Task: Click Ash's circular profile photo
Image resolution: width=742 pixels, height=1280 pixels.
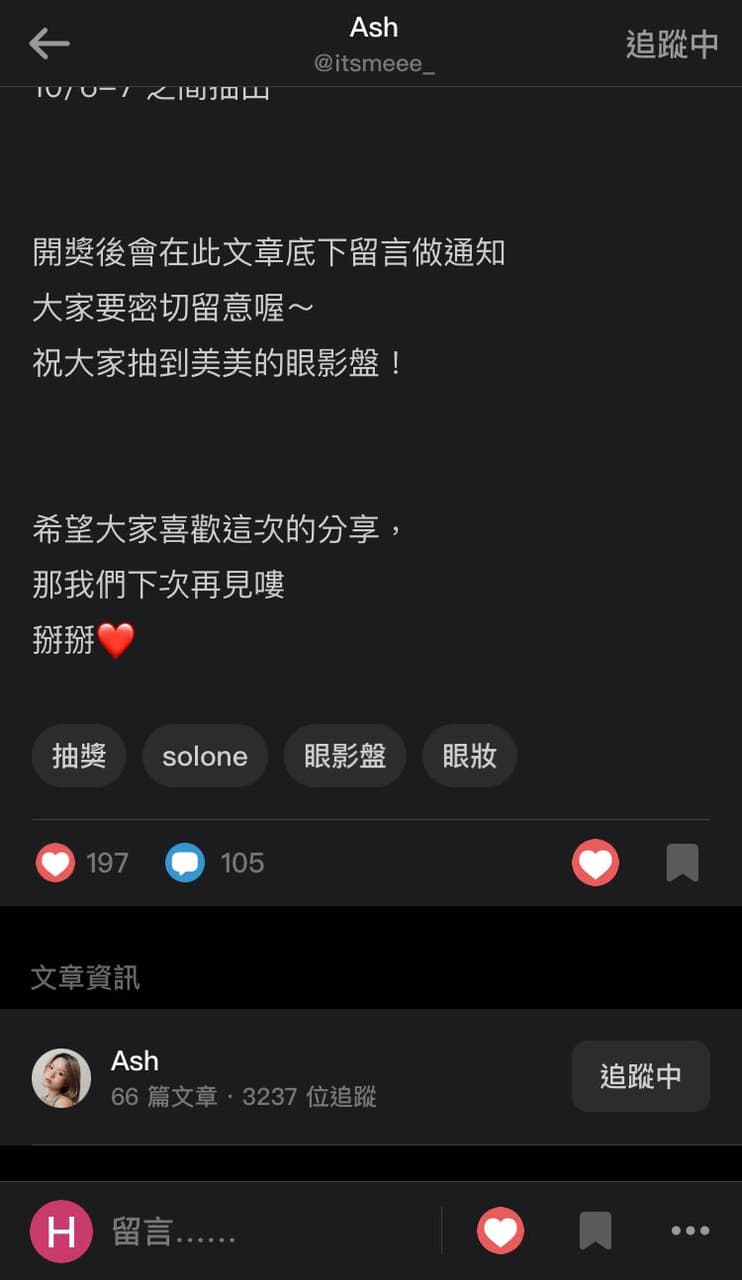Action: tap(61, 1076)
